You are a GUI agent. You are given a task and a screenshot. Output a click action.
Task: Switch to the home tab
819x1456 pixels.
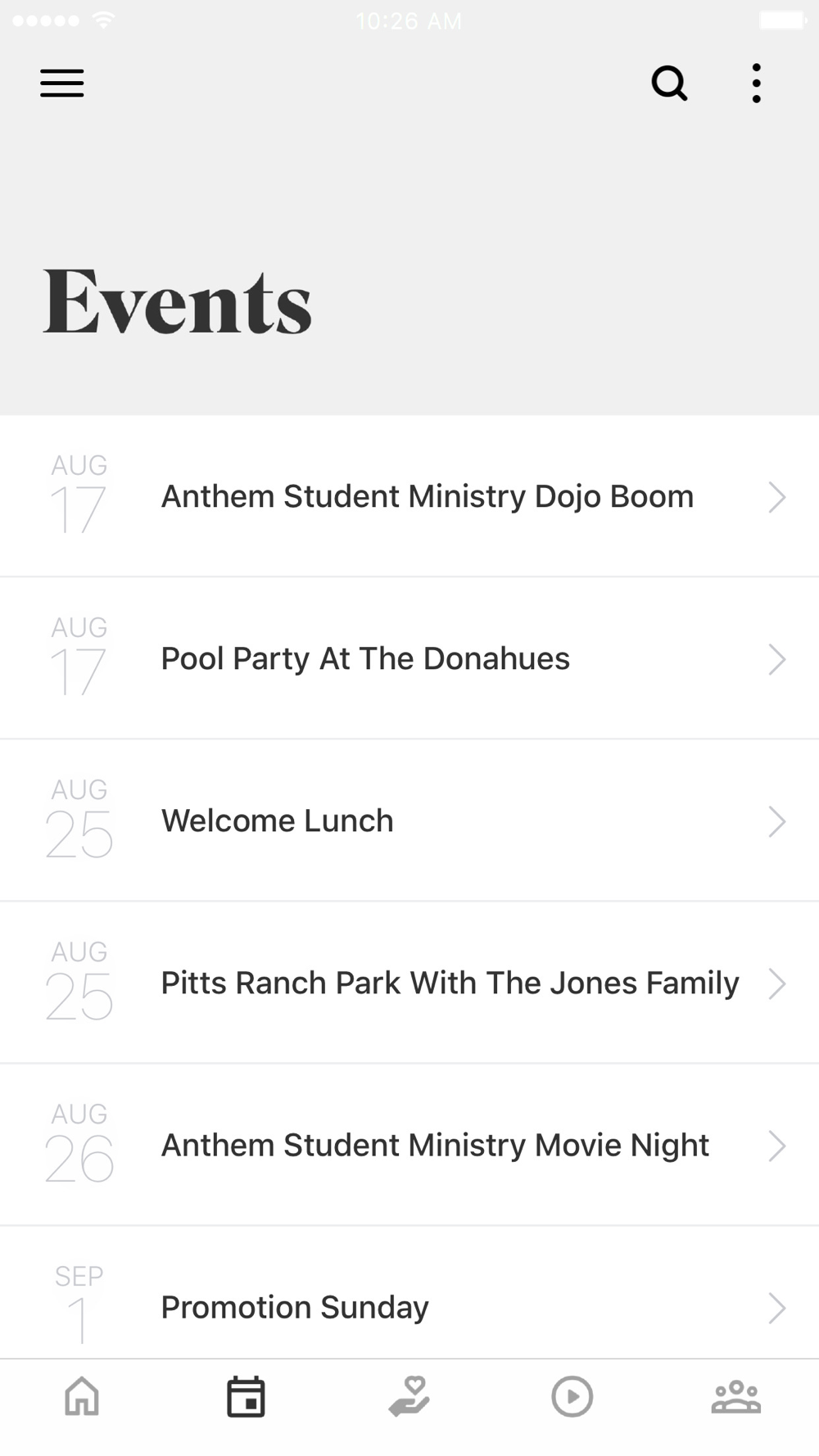[x=82, y=1396]
